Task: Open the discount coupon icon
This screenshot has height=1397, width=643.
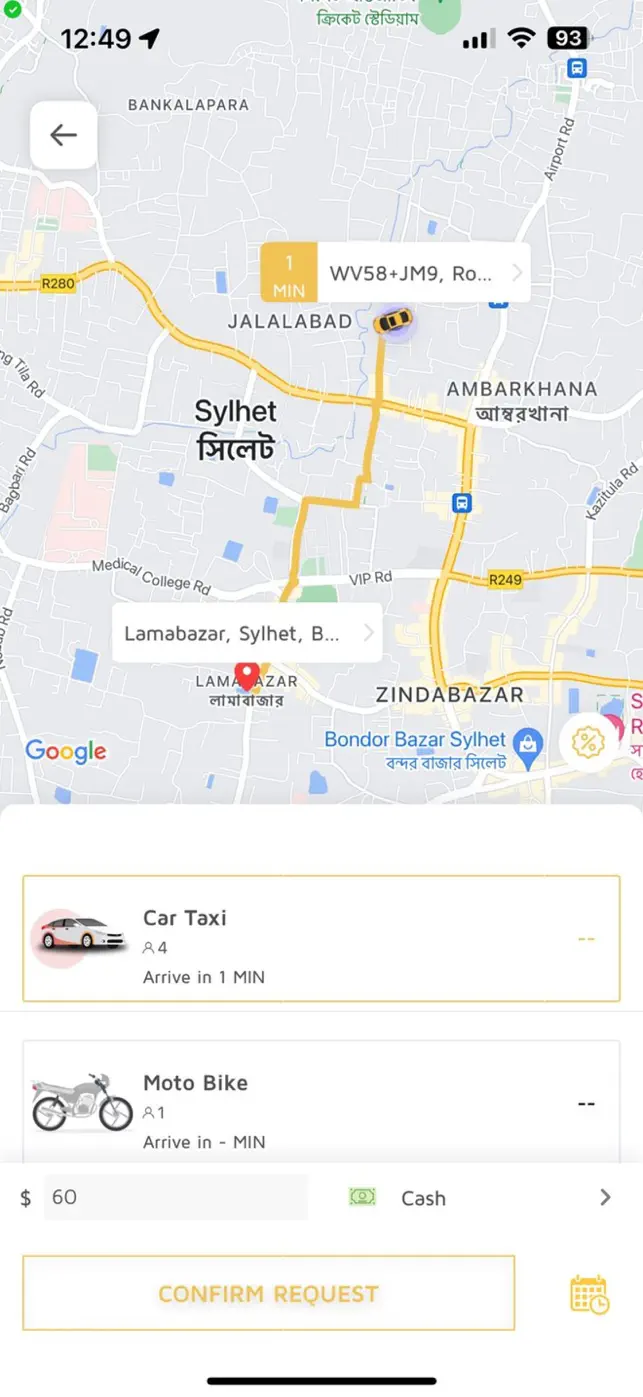Action: click(587, 742)
